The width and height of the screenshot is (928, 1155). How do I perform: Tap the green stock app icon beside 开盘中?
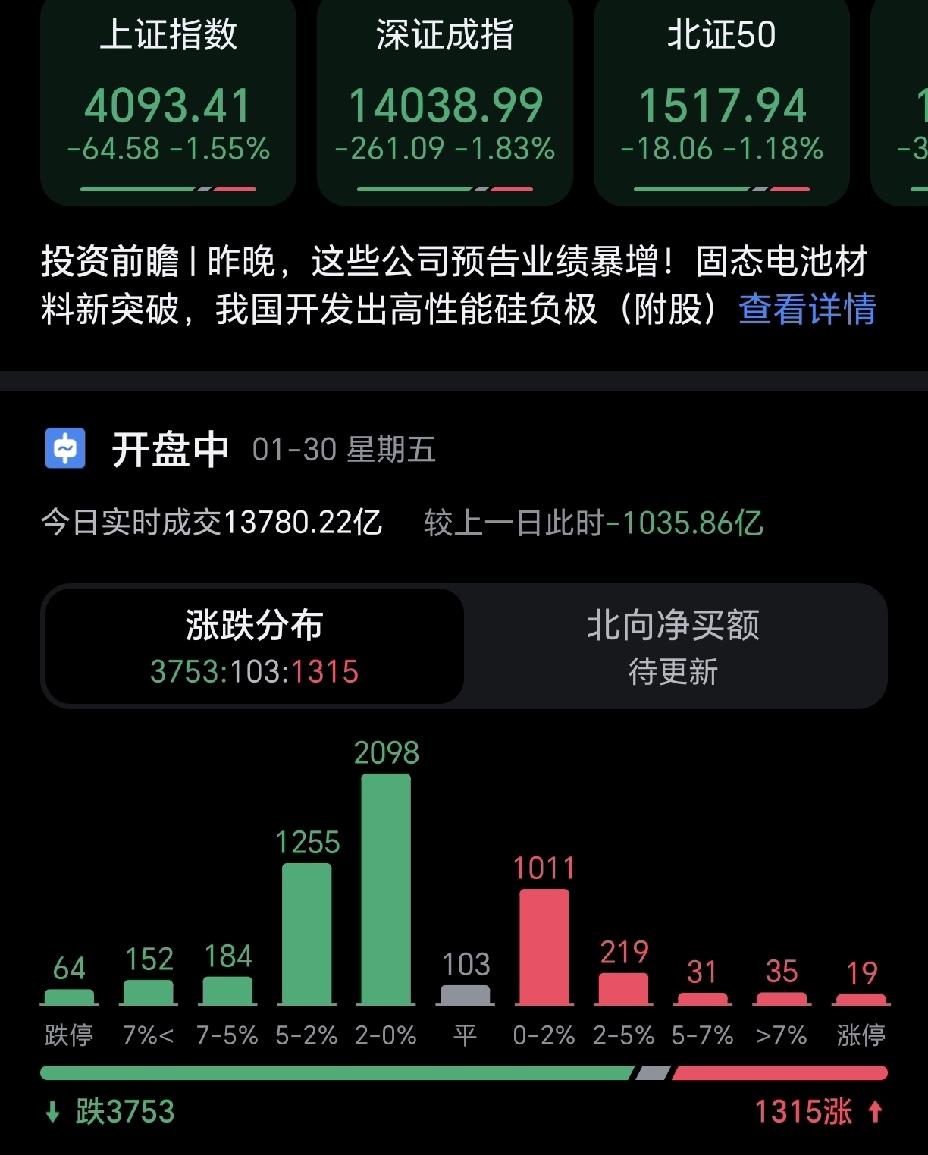point(64,447)
